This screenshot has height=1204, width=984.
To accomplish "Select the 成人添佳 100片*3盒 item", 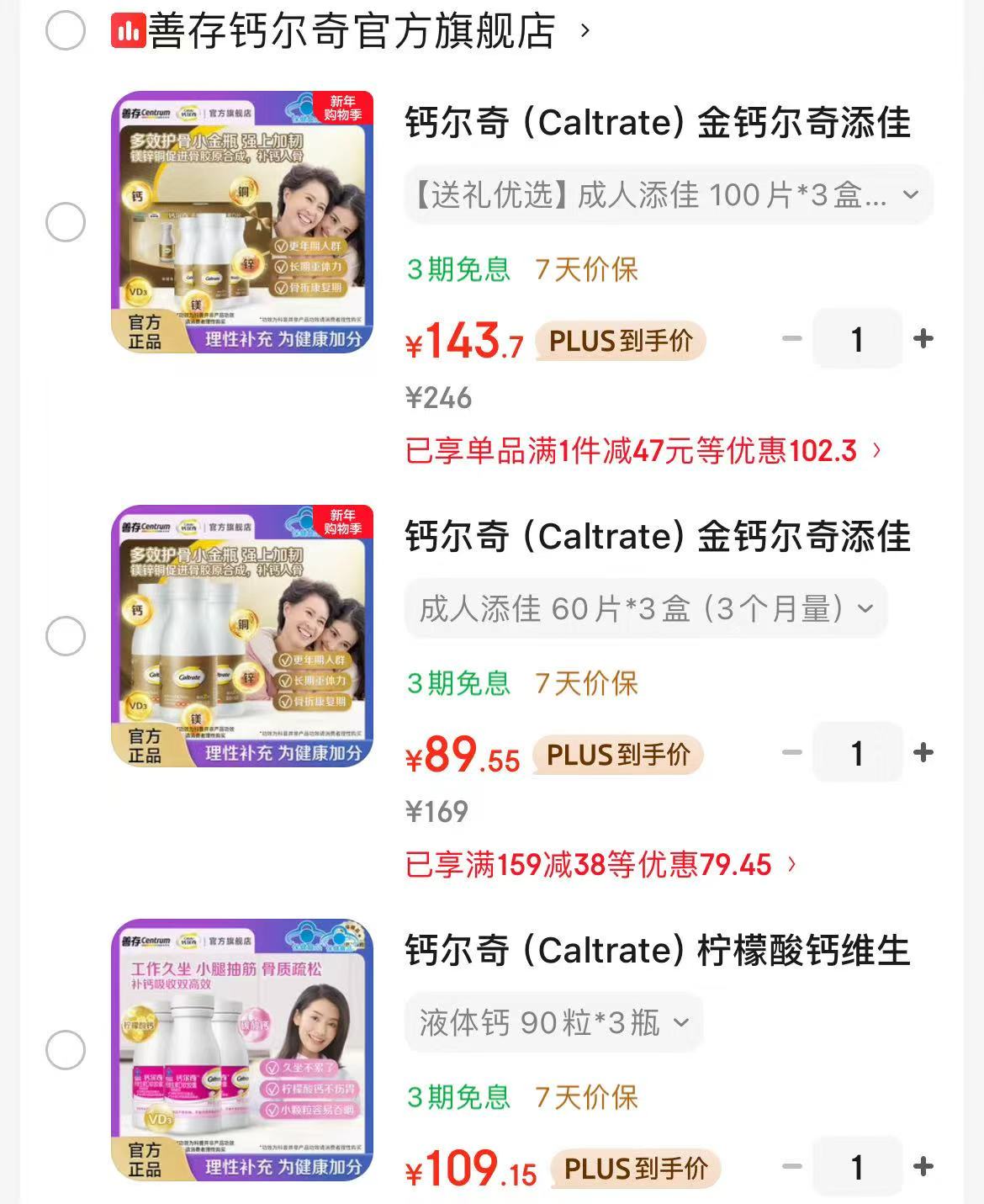I will point(66,223).
